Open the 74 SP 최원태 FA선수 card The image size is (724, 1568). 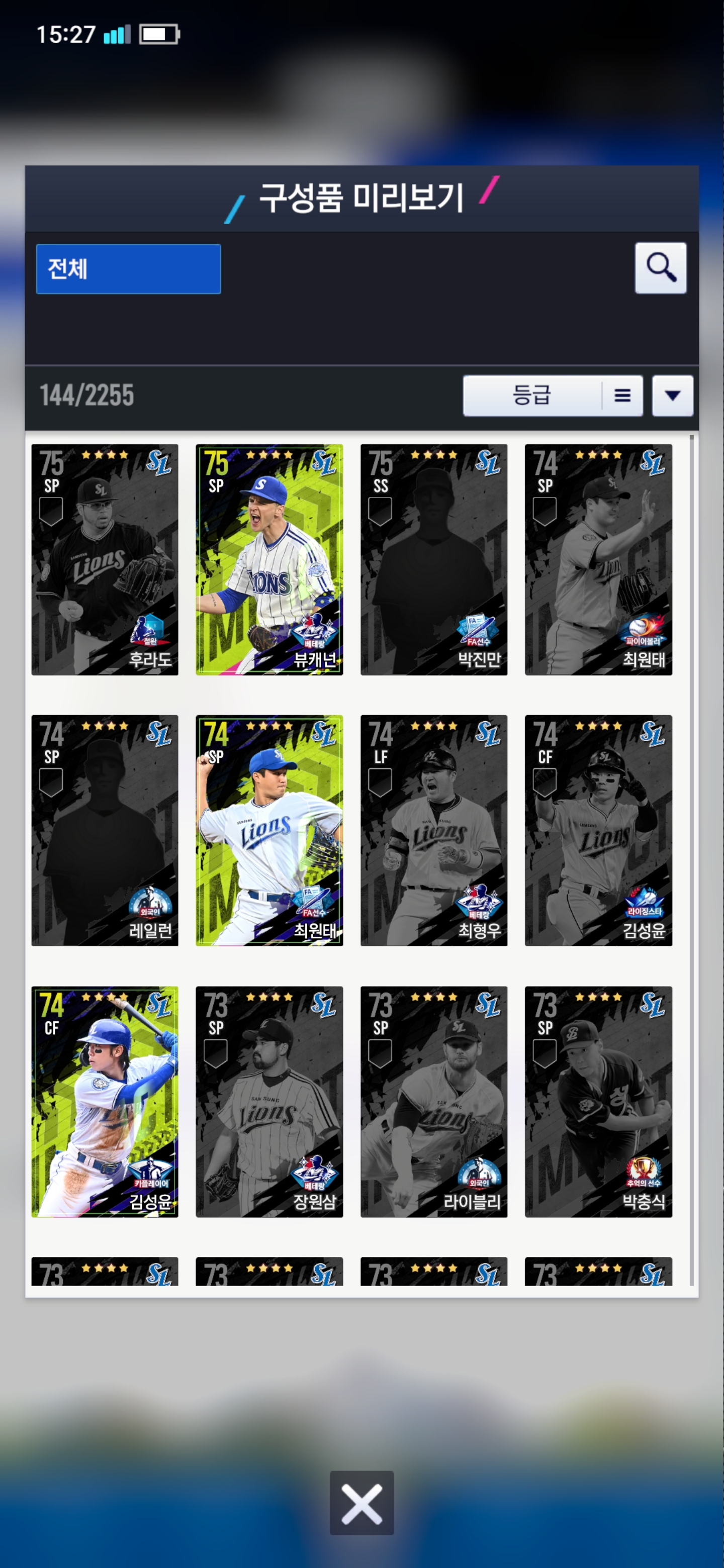pos(269,830)
